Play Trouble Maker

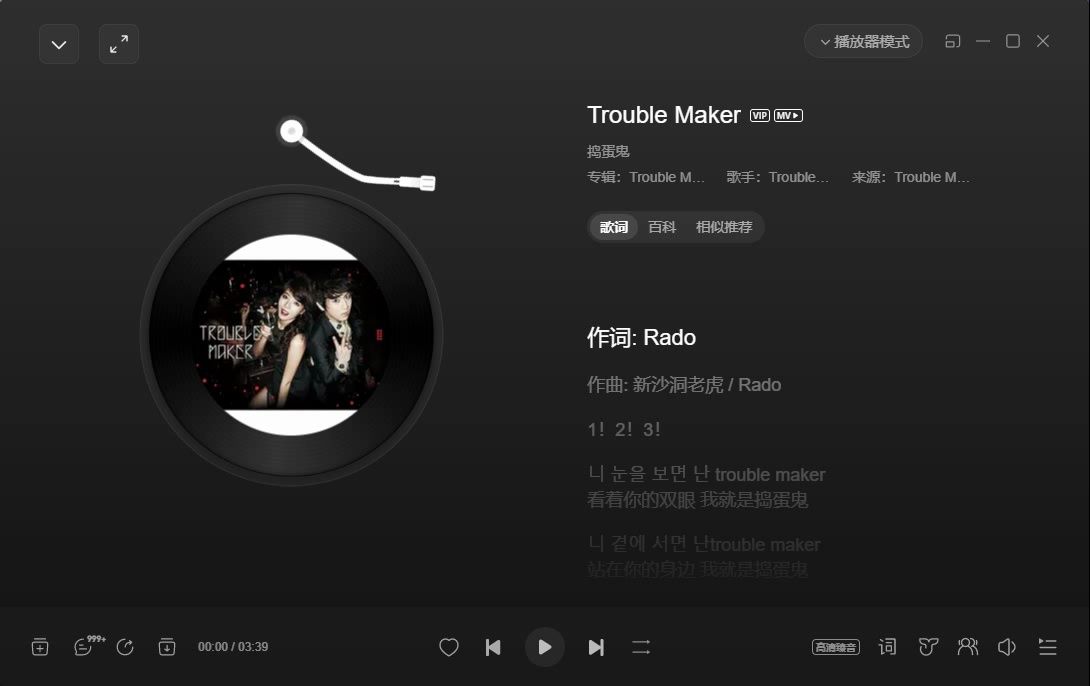coord(545,647)
